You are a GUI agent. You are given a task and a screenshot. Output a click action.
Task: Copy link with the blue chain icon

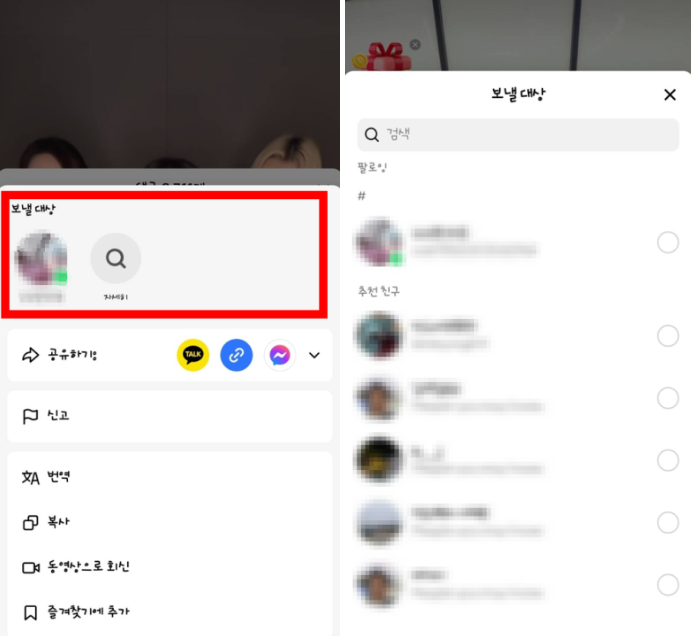pos(236,355)
